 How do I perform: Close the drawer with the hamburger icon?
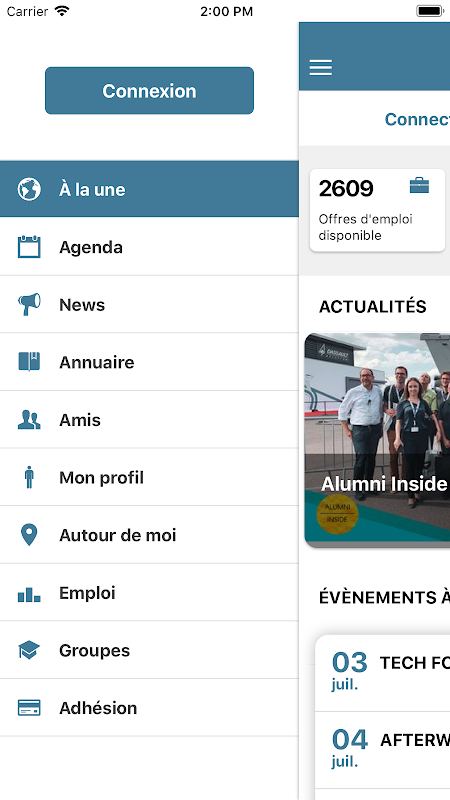[320, 67]
